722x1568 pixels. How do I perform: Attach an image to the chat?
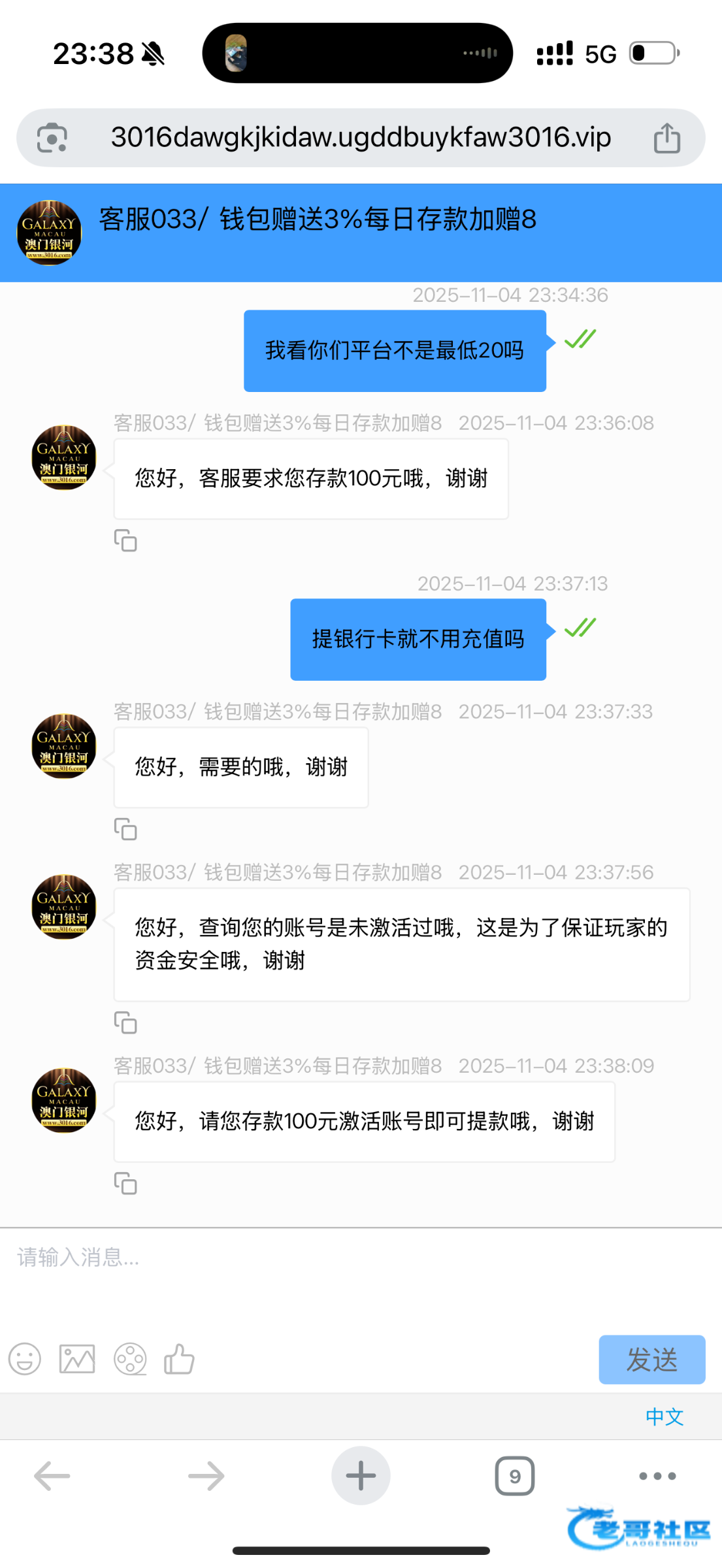pos(77,1359)
